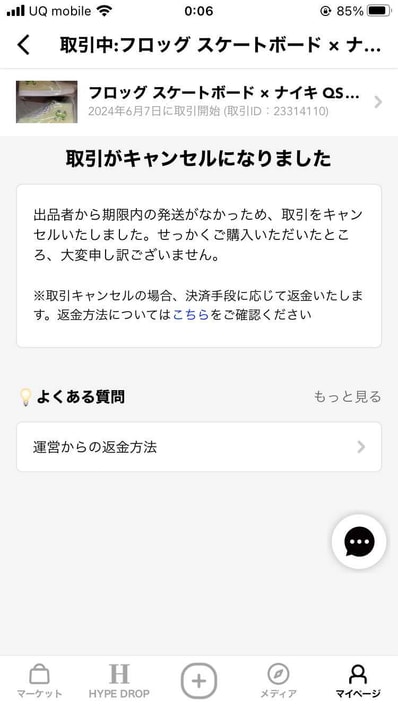
Task: Open the フロッグ スケートボード item row
Action: coord(199,102)
